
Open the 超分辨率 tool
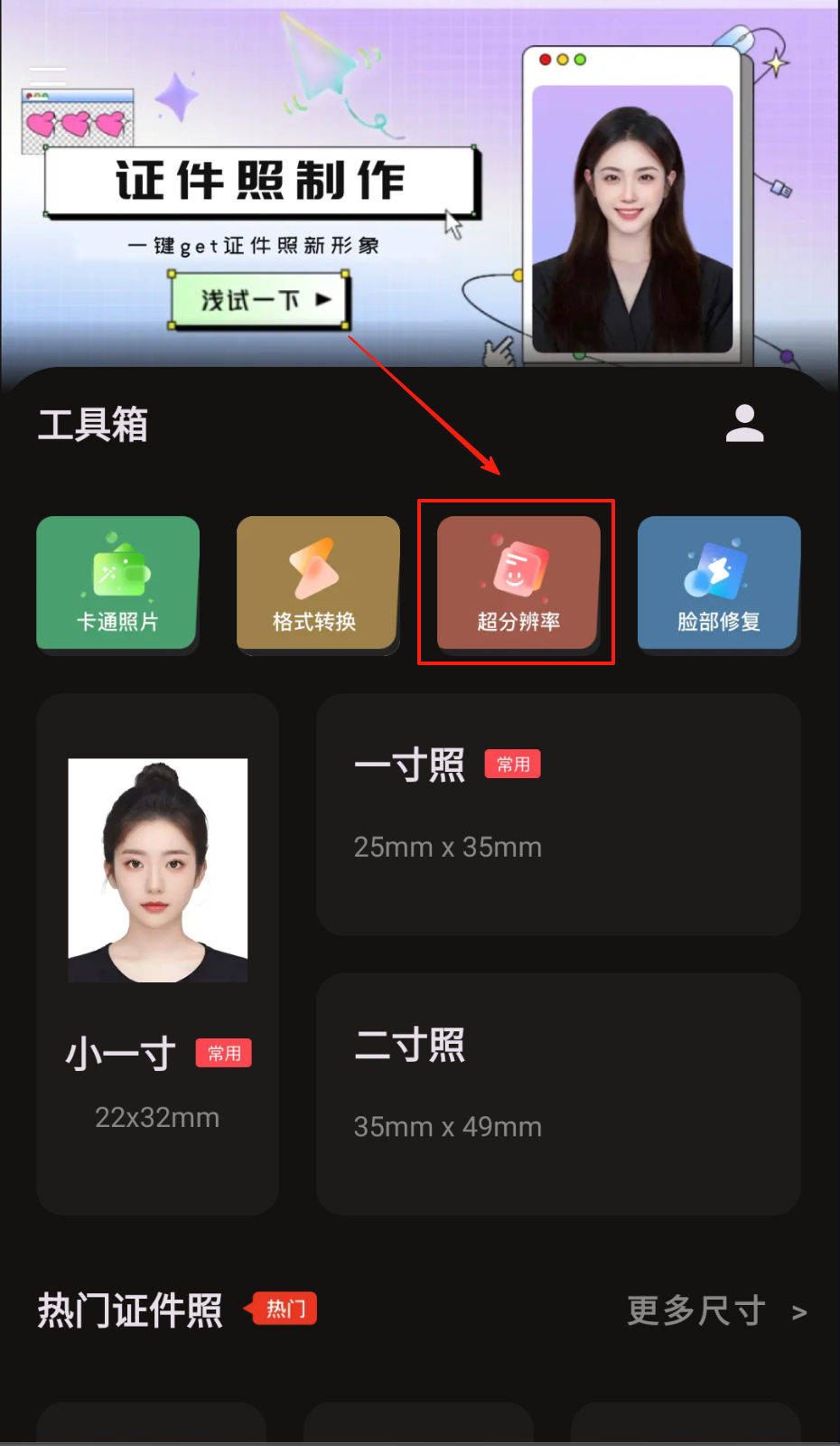point(518,584)
